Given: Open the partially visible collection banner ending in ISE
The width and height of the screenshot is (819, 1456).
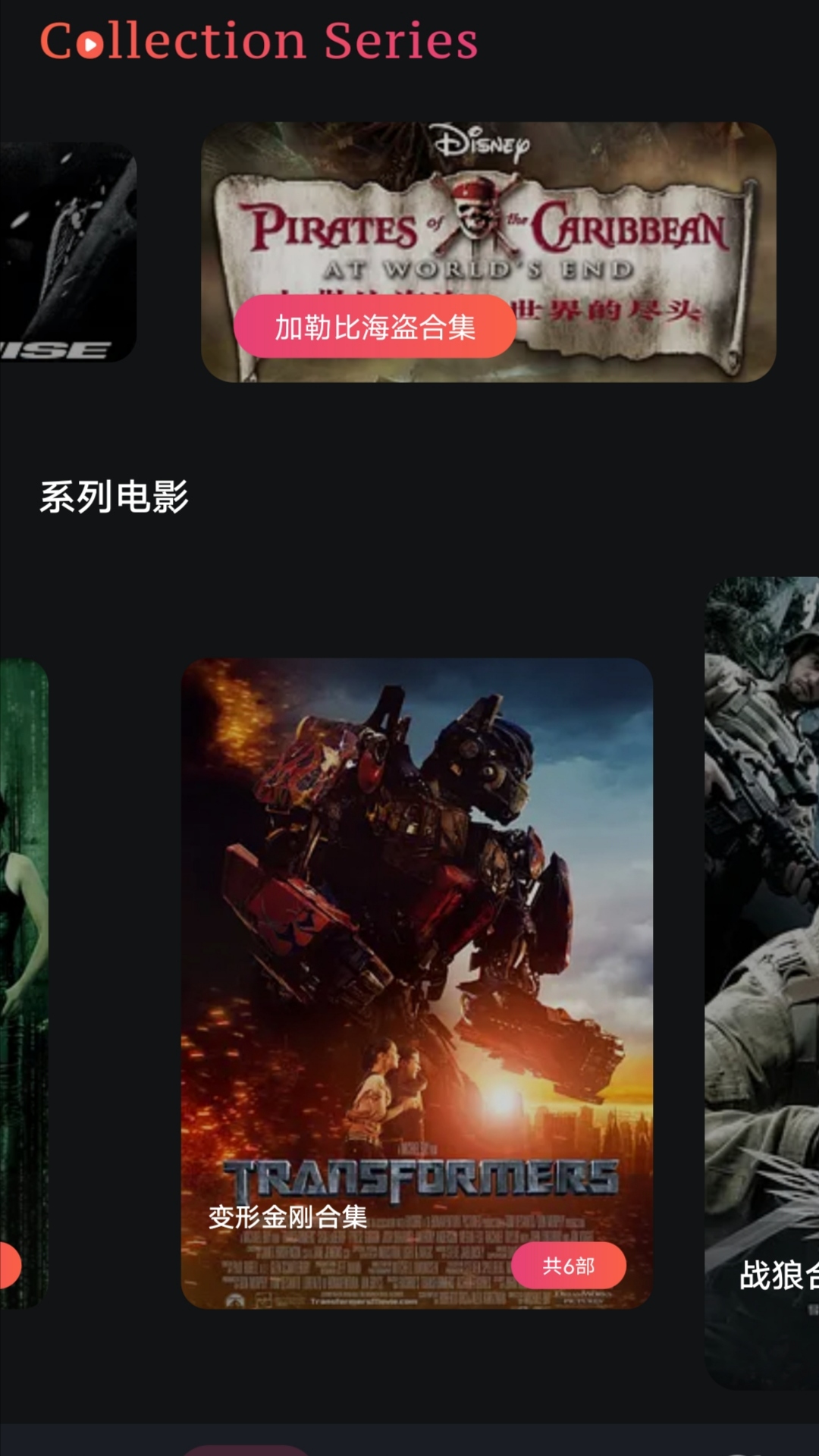Looking at the screenshot, I should point(67,250).
